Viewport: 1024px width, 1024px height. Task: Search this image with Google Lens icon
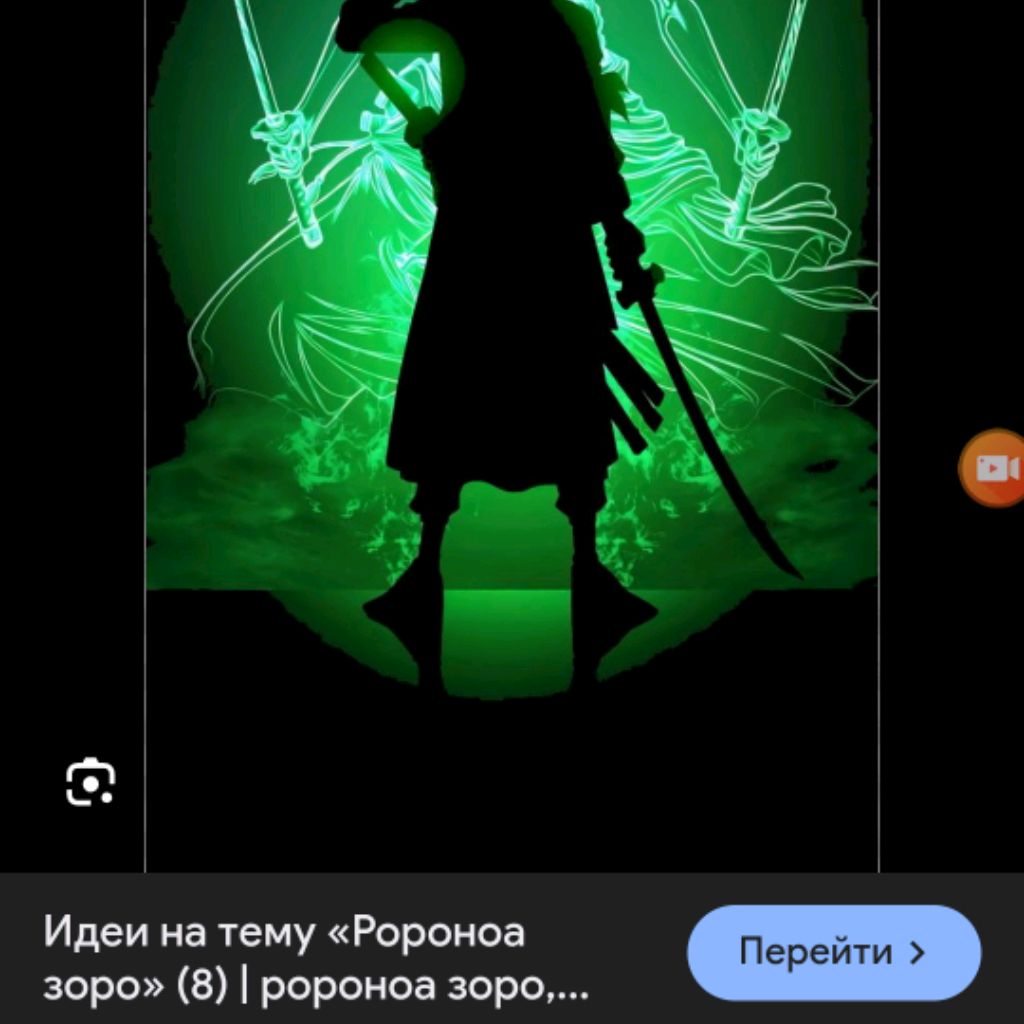tap(90, 782)
